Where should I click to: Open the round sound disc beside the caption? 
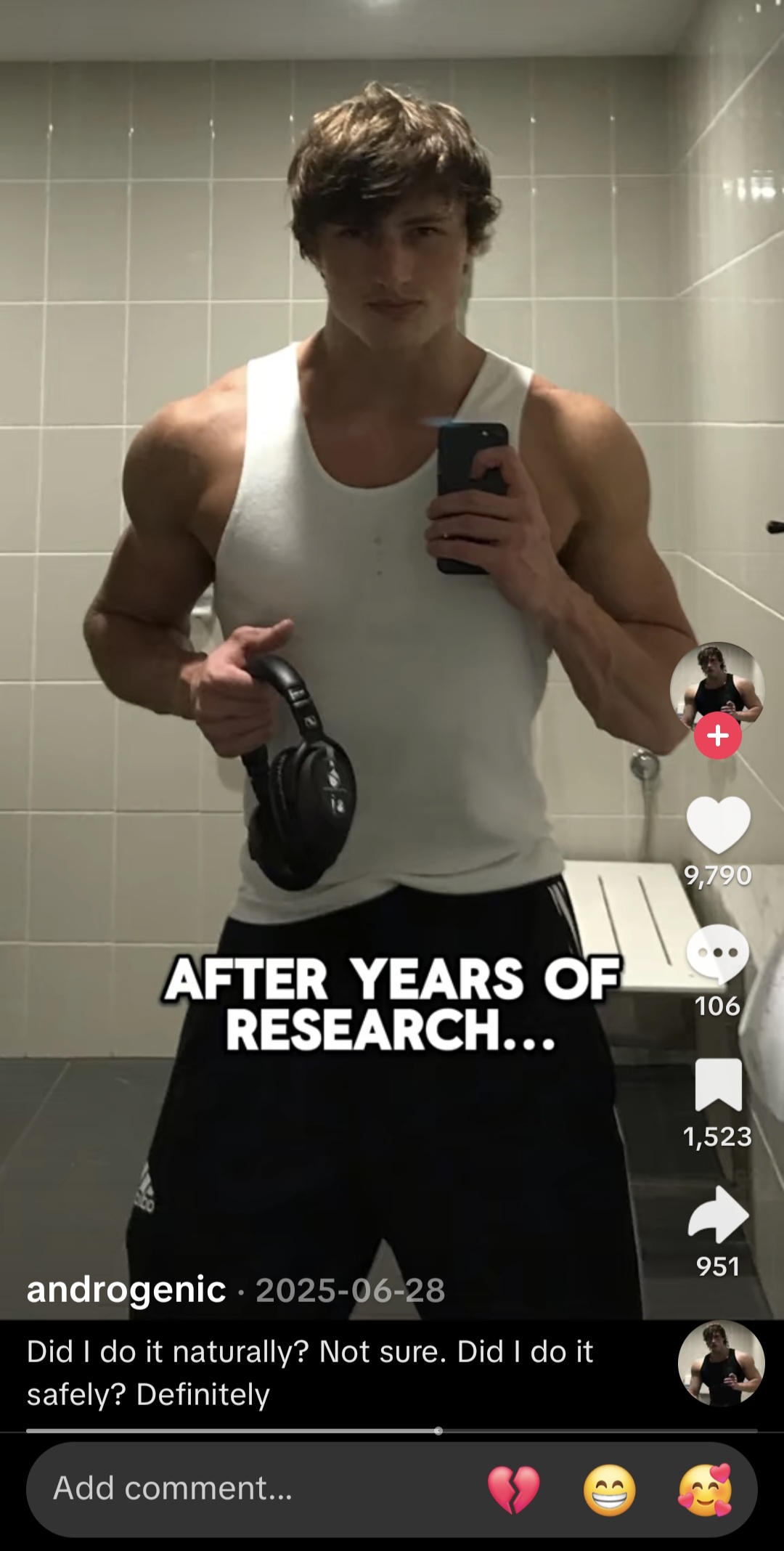(x=721, y=1363)
